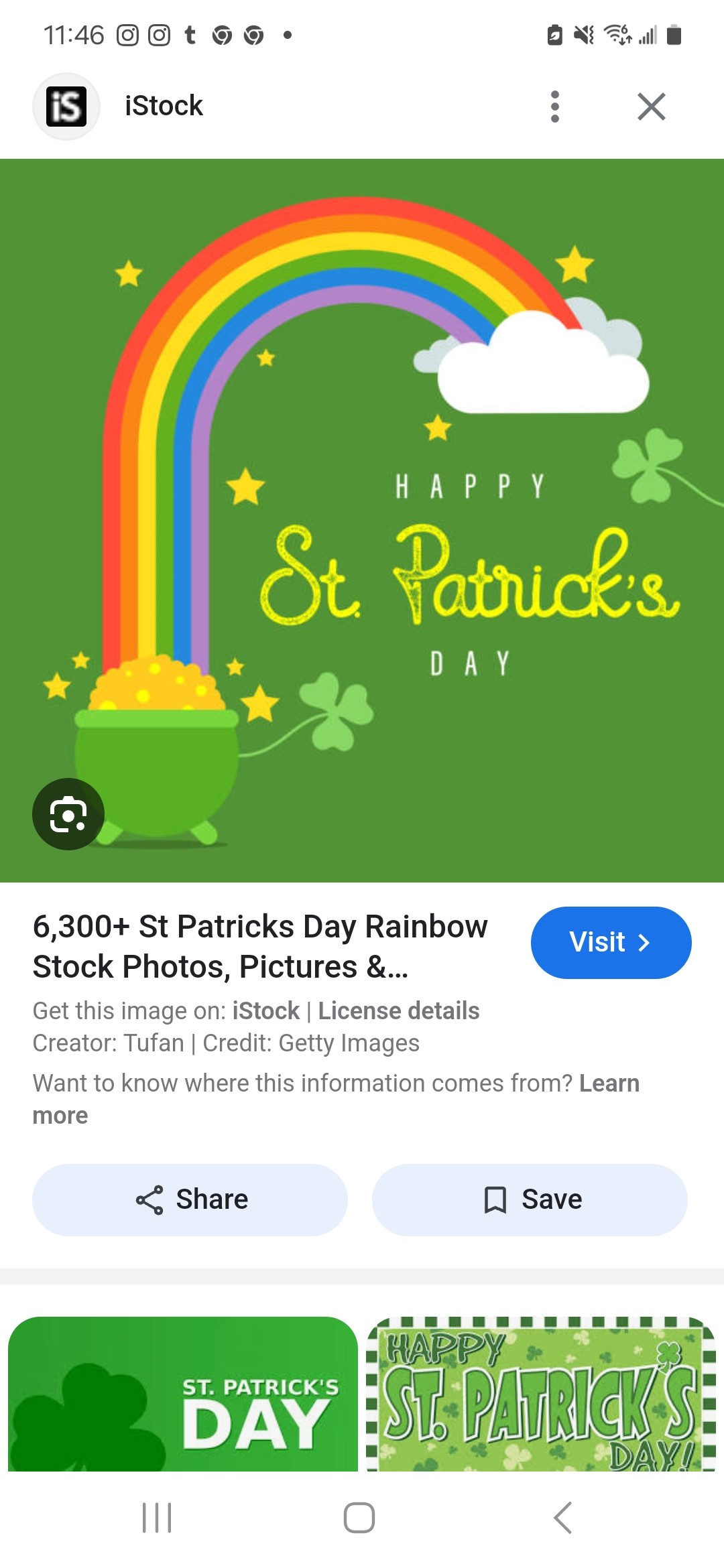724x1568 pixels.
Task: Tap the iStock source link
Action: [265, 1010]
